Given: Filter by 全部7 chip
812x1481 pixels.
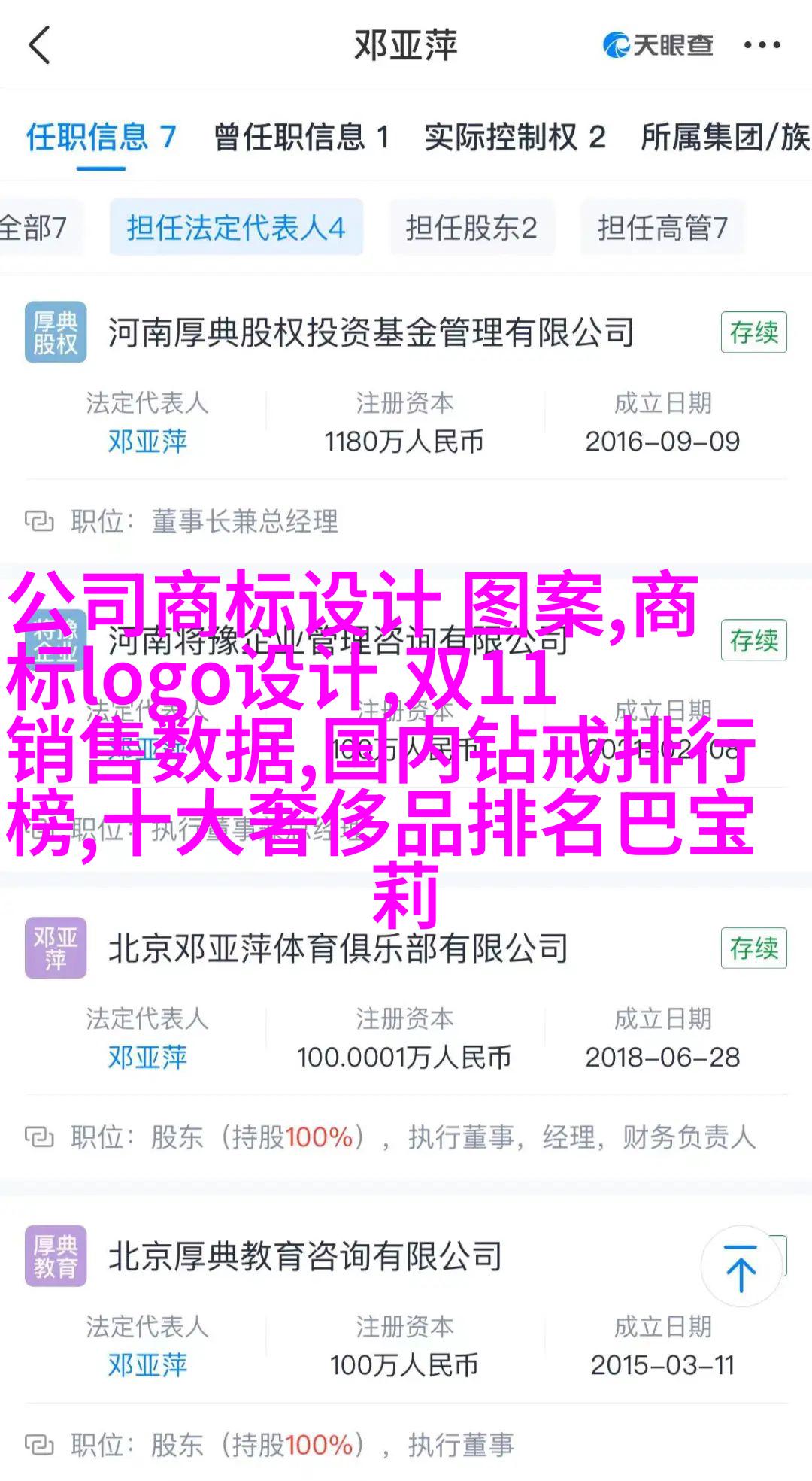Looking at the screenshot, I should point(34,227).
